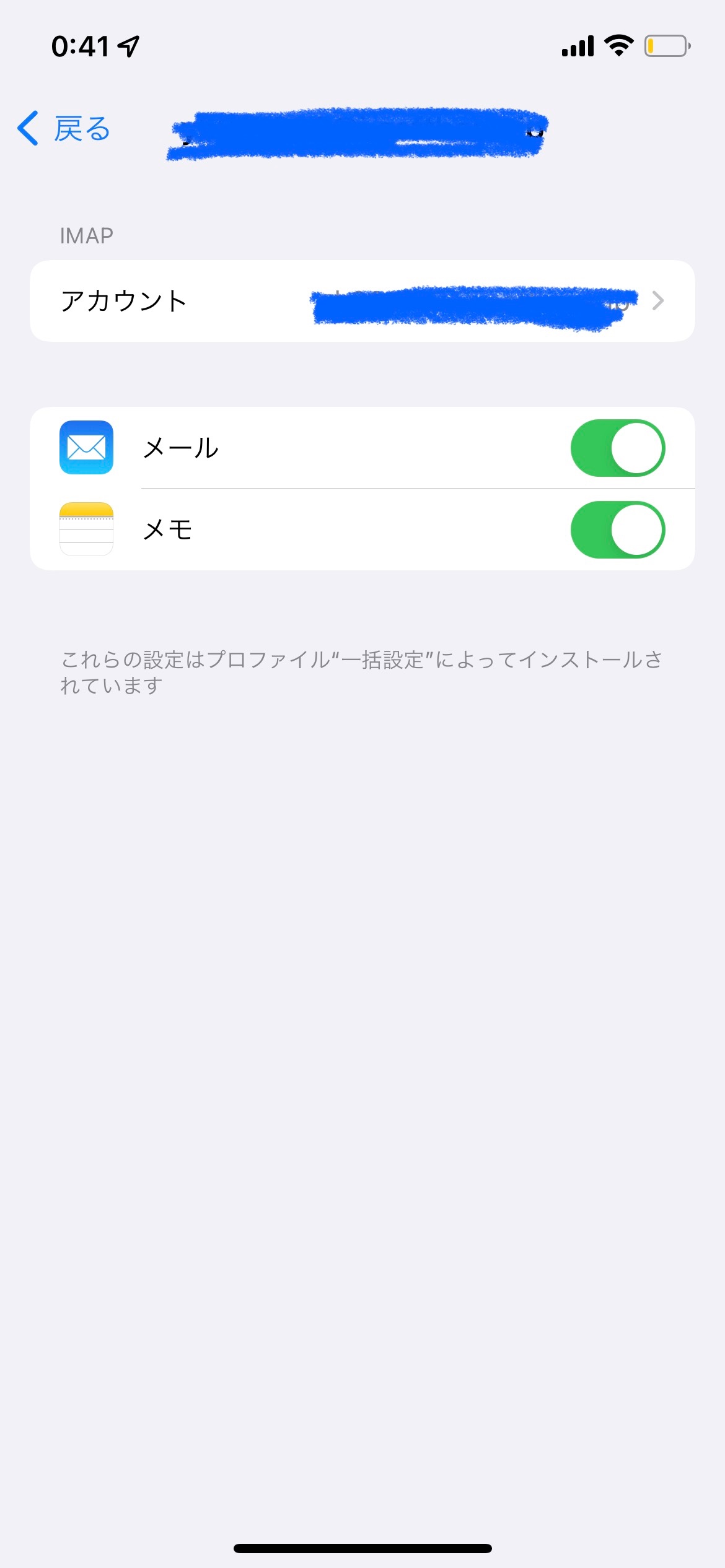
Task: Go back with the 戻る button
Action: (64, 129)
